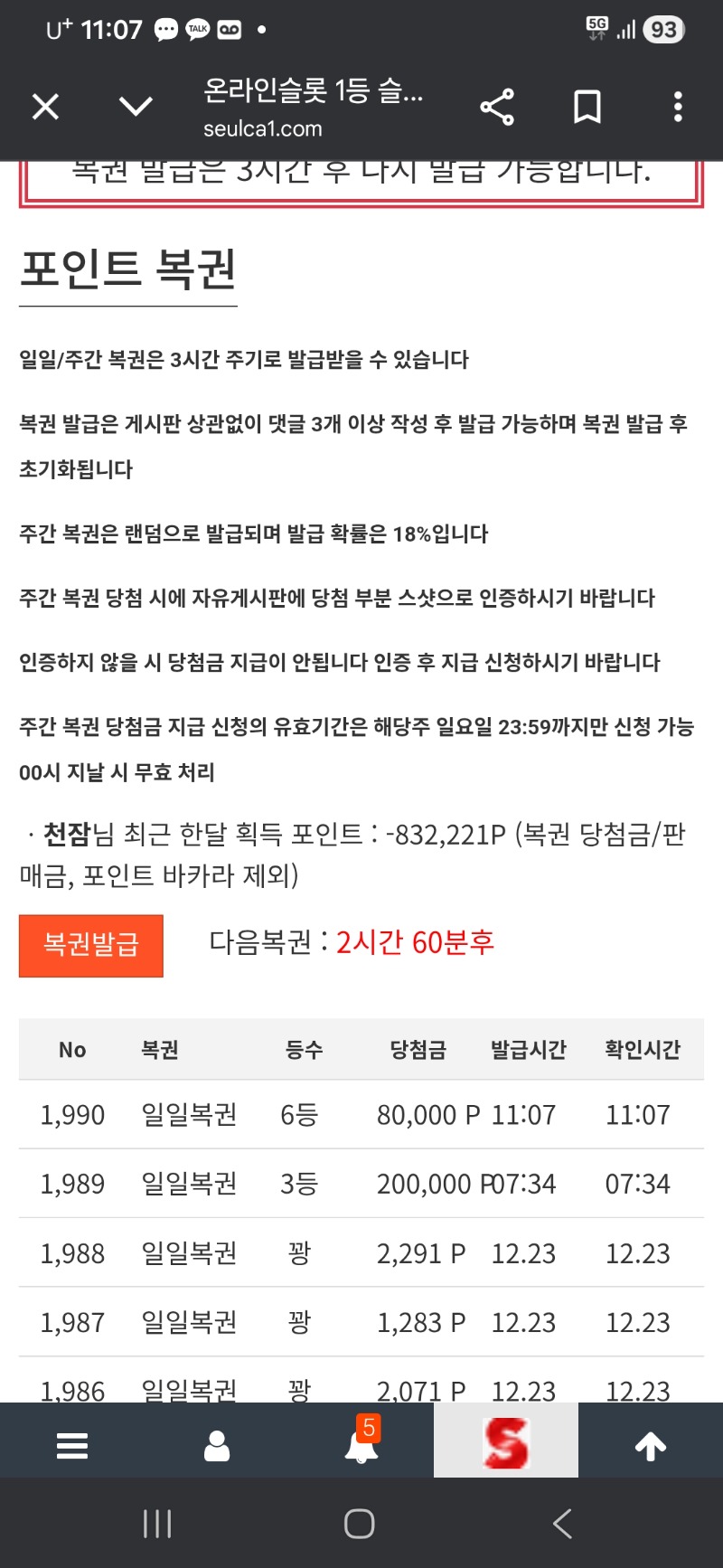Expand the browser tab dropdown chevron
Screen dimensions: 723x1568
(x=136, y=108)
